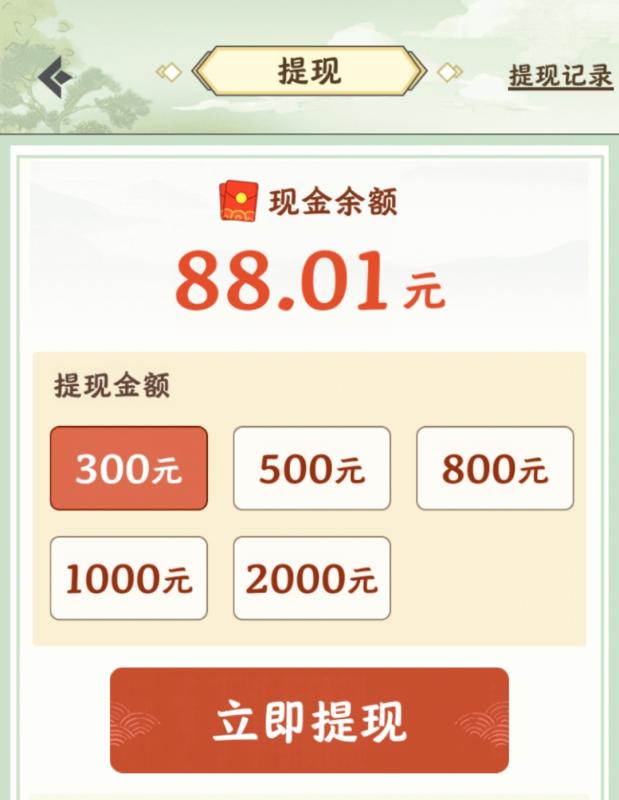Image resolution: width=619 pixels, height=800 pixels.
Task: Pick the 800元 withdrawal option
Action: (495, 468)
